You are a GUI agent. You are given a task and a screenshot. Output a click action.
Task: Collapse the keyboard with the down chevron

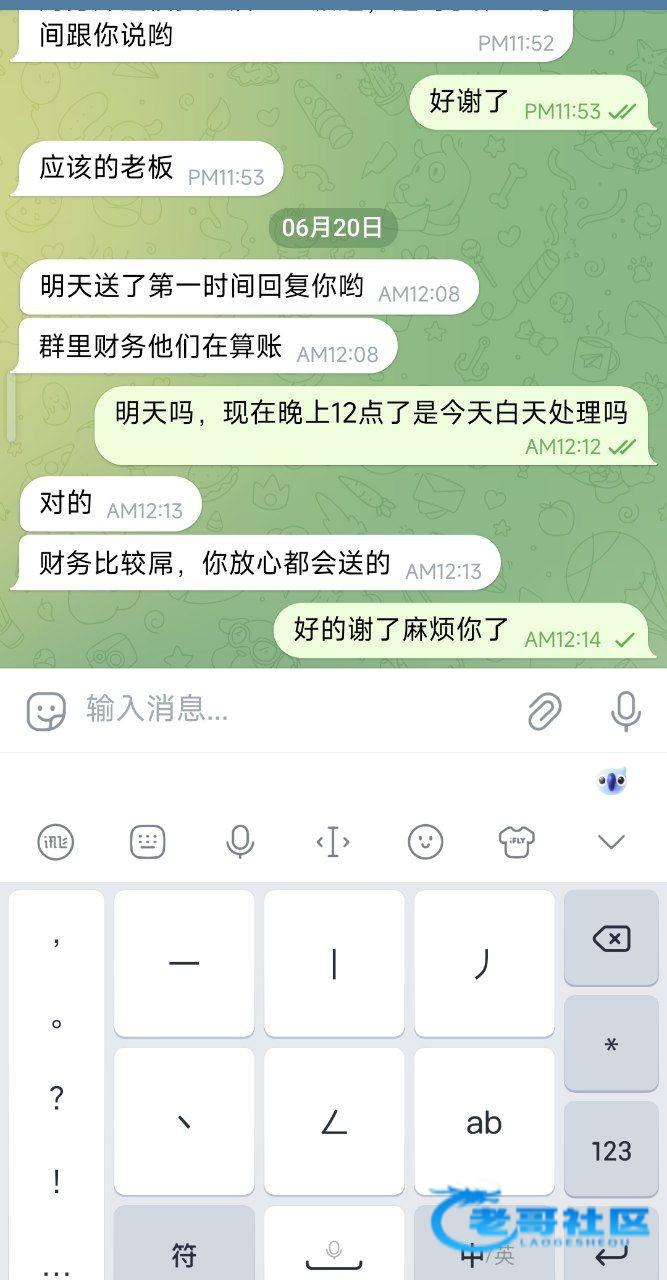coord(611,842)
